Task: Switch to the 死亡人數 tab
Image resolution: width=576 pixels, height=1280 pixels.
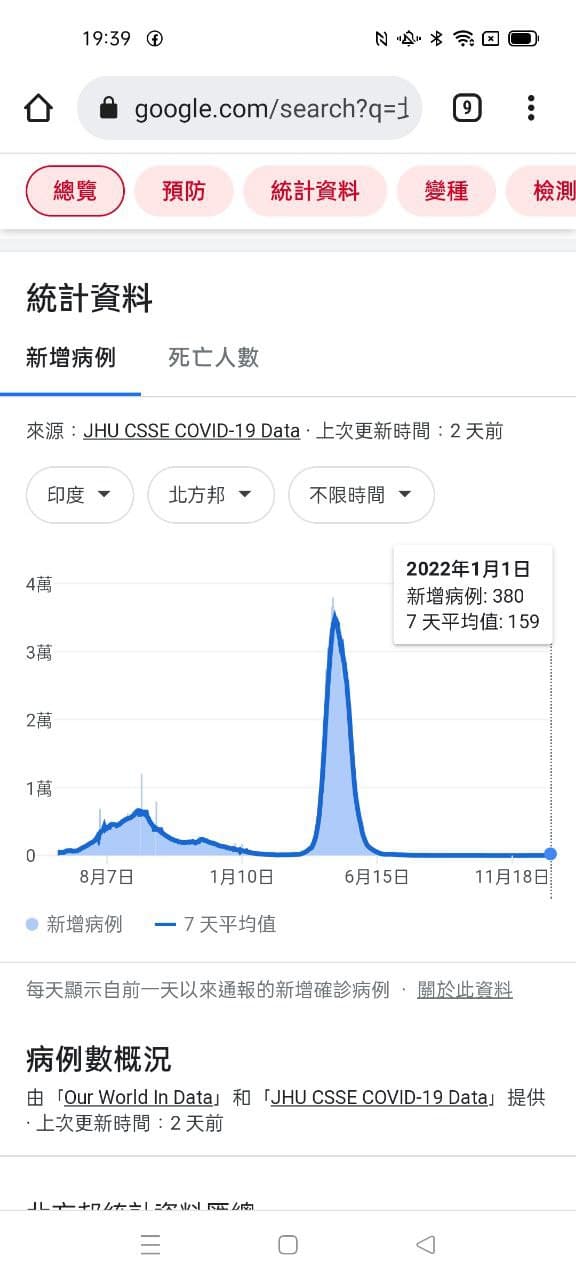Action: (213, 357)
